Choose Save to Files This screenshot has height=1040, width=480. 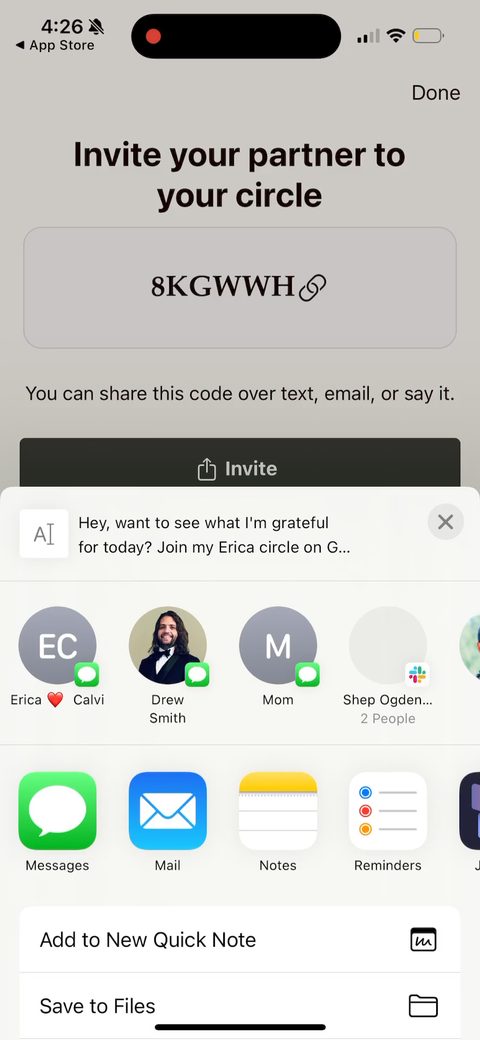(x=239, y=1006)
